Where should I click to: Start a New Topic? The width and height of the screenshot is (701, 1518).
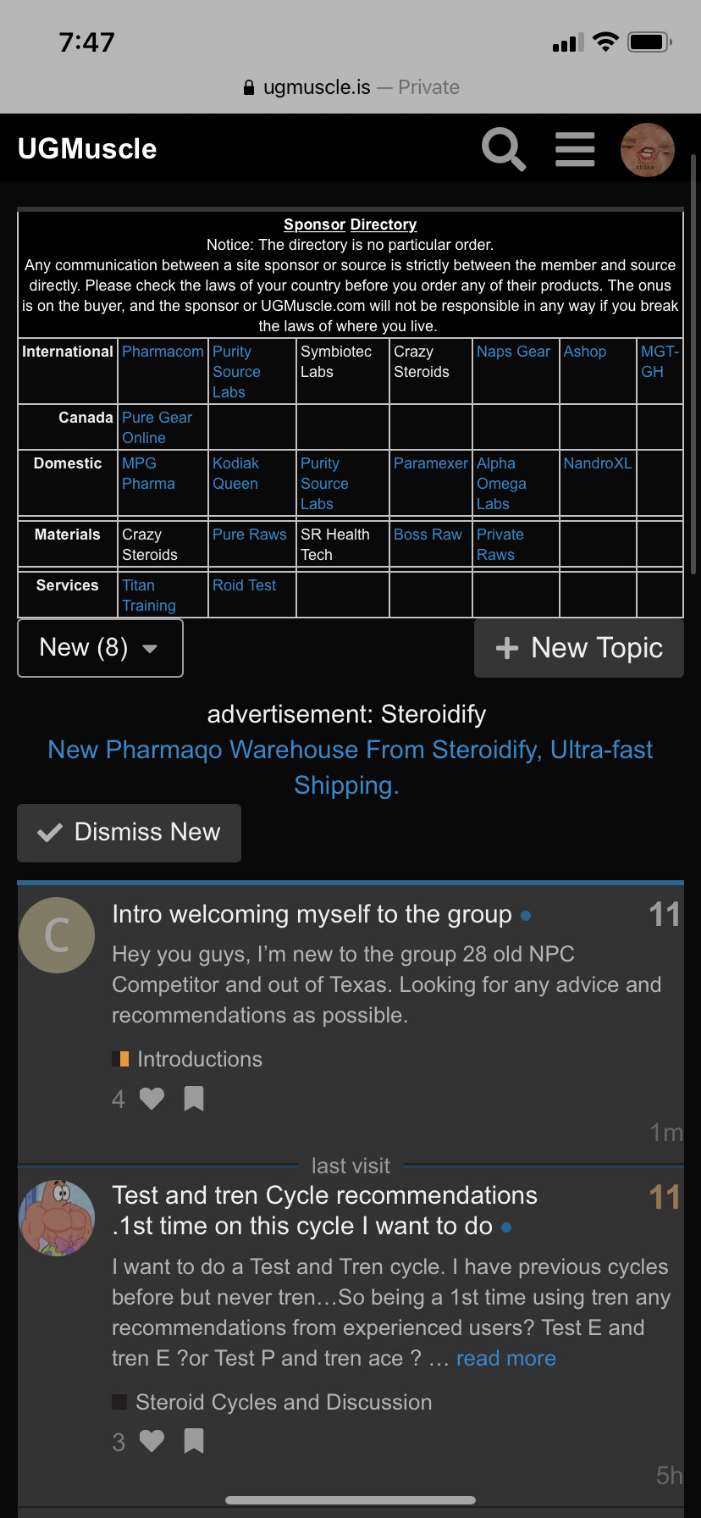pos(579,648)
